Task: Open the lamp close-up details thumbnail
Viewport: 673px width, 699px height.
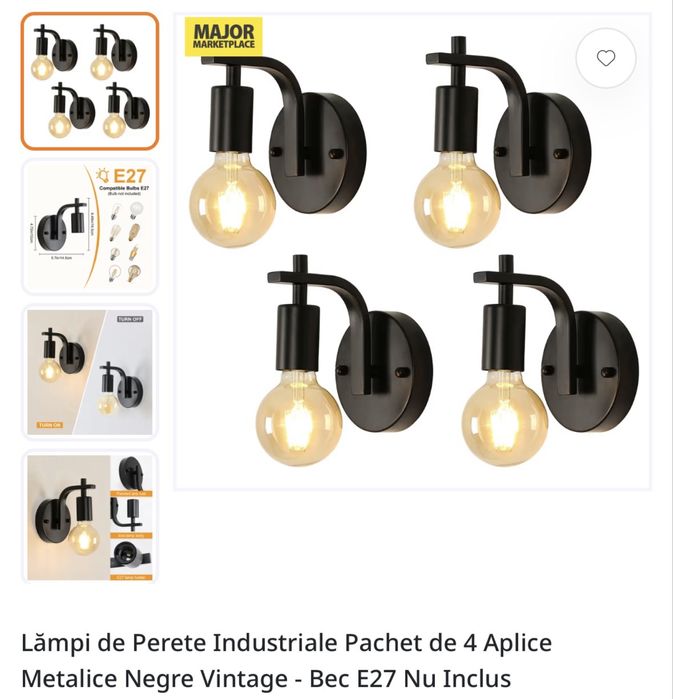Action: pyautogui.click(x=90, y=516)
